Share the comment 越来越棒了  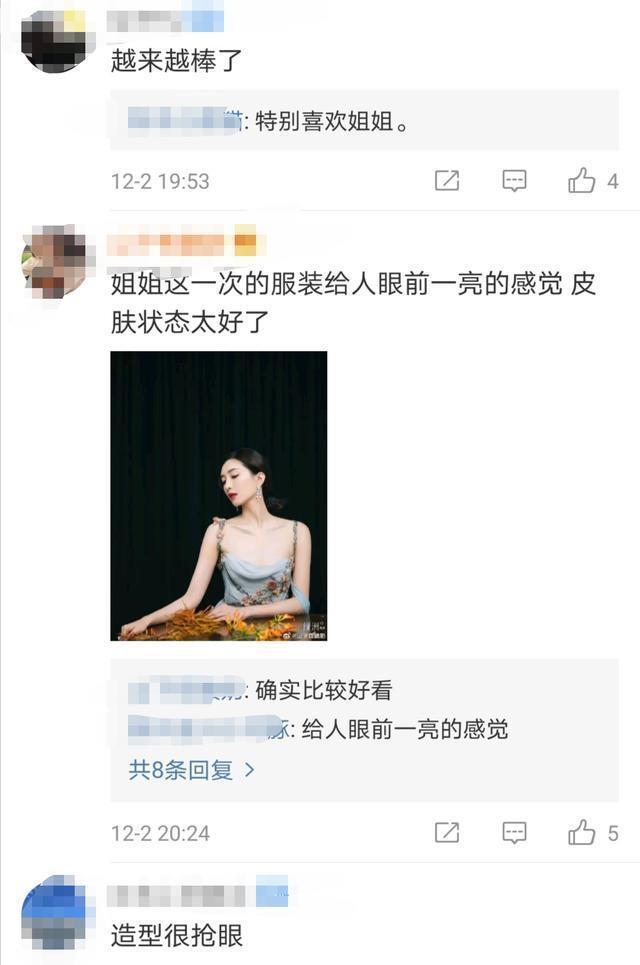447,181
